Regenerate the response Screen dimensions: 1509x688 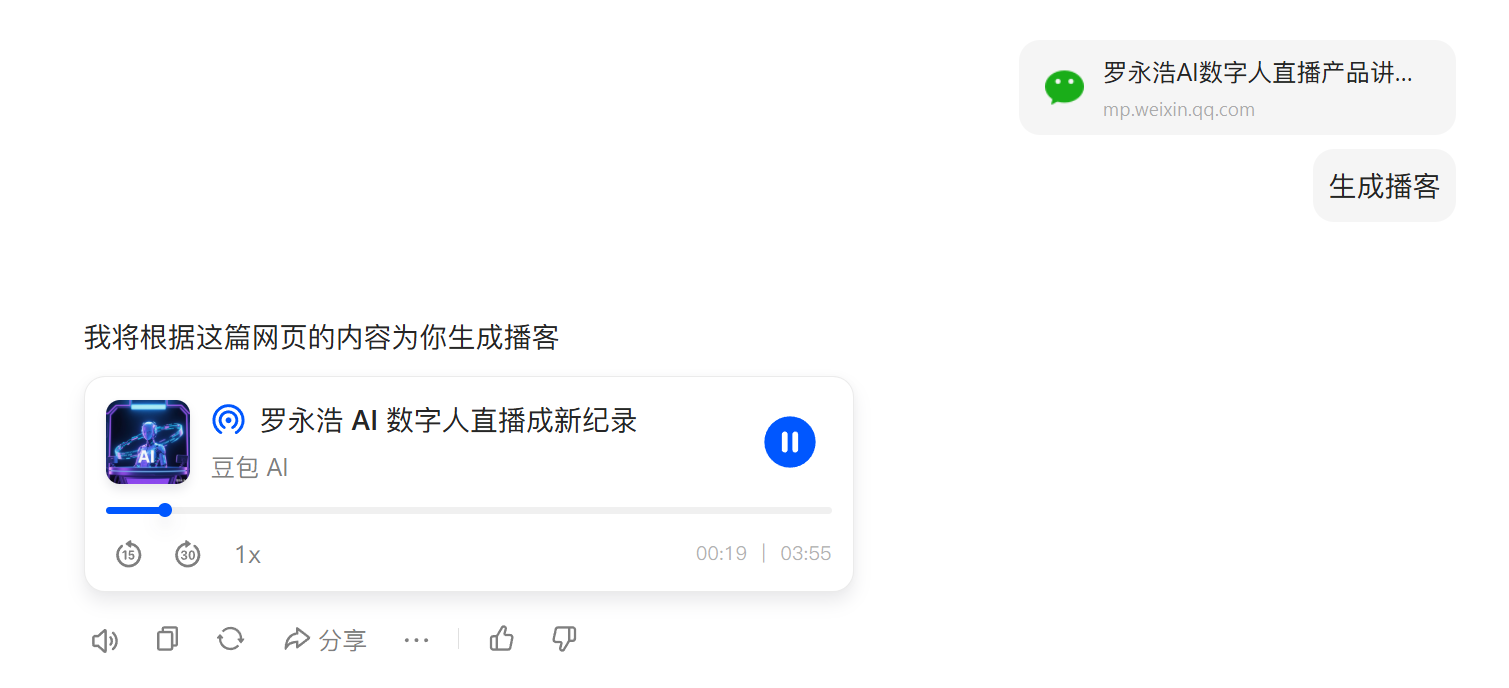coord(230,639)
